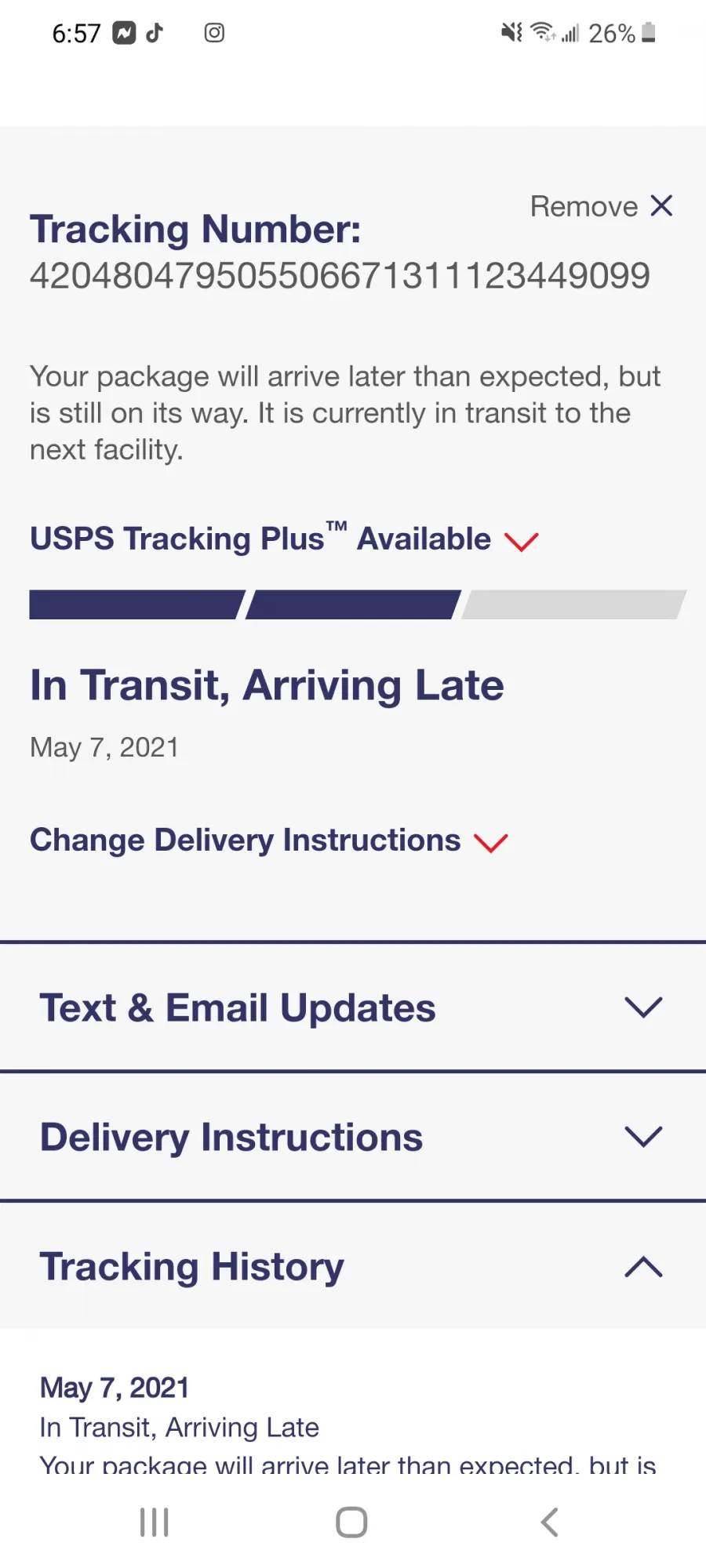Go back using the system back button

click(550, 1522)
